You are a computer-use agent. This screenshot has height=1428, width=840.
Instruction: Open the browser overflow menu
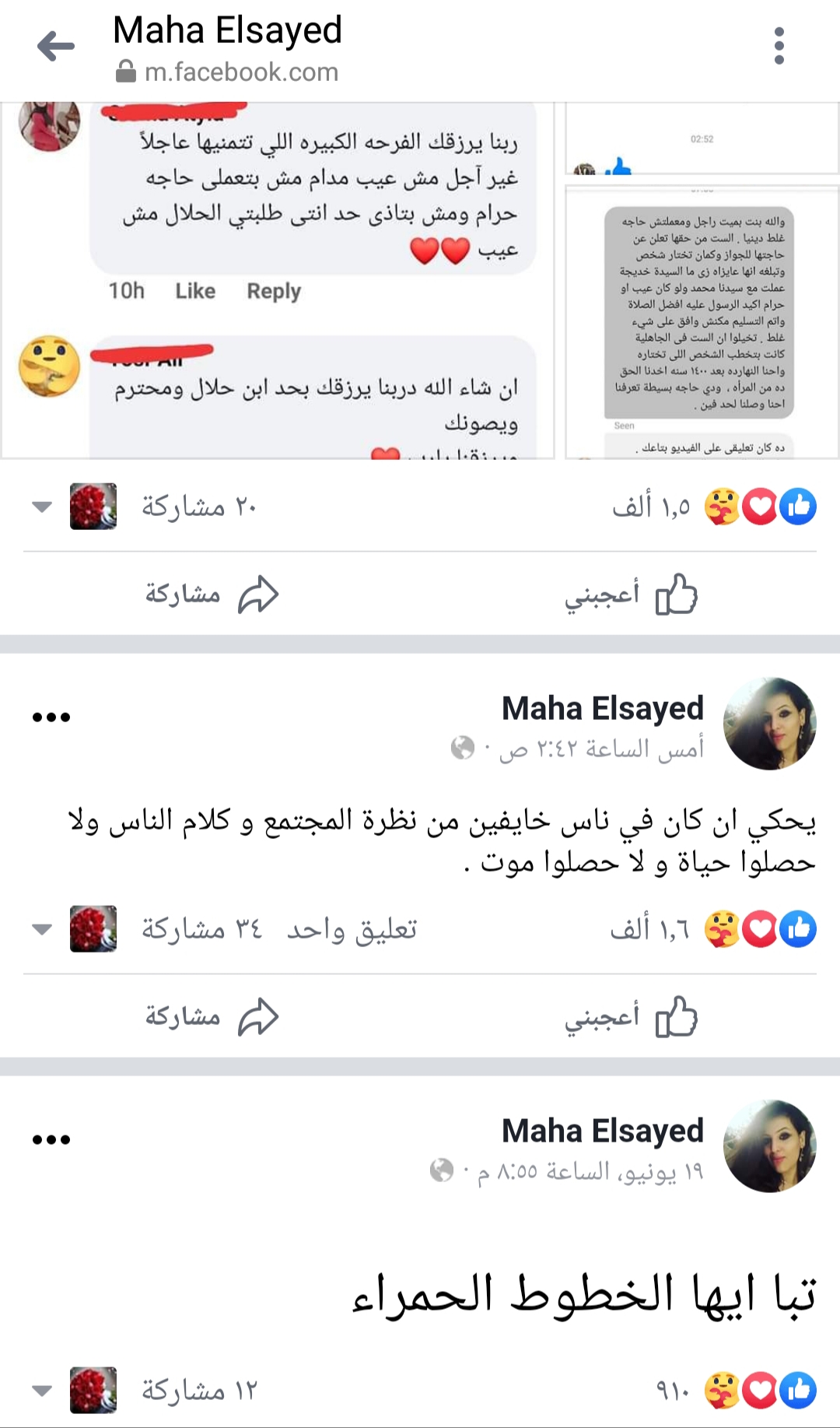pos(779,46)
